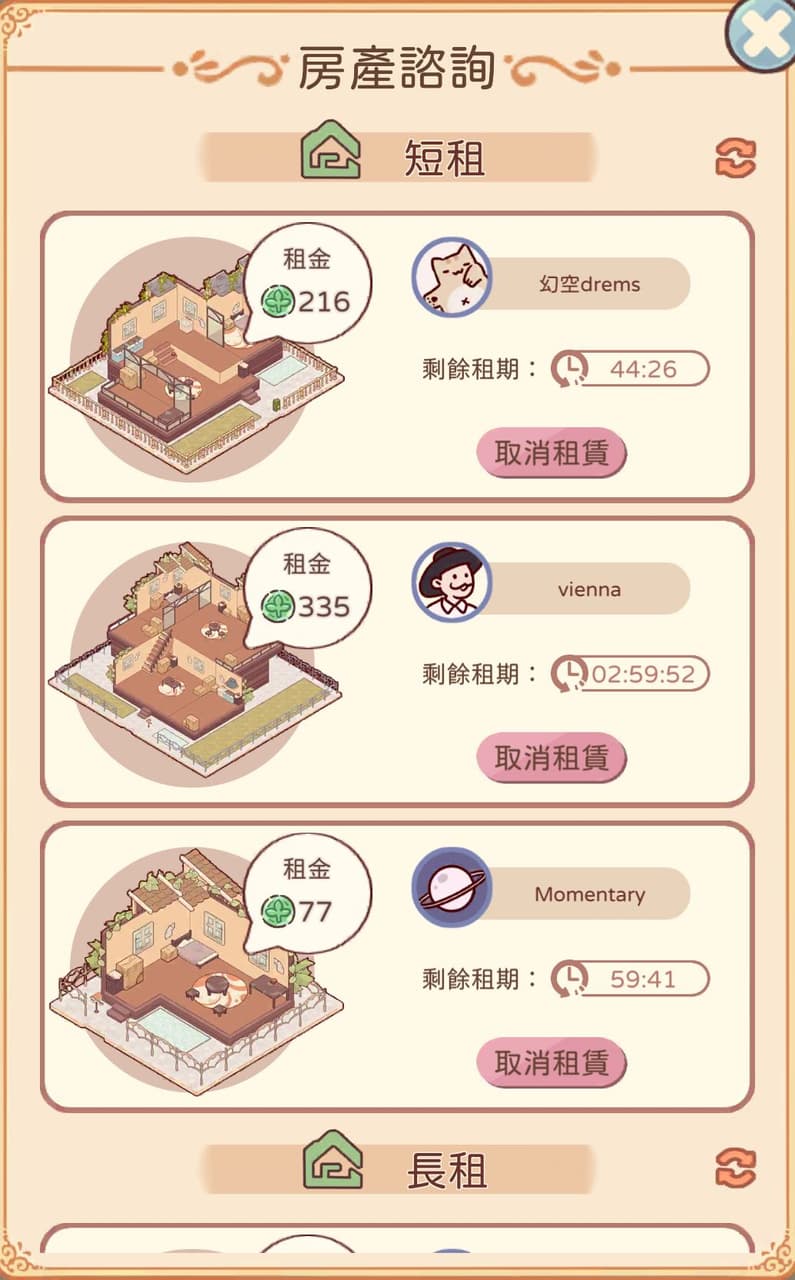
Task: Cancel vienna's rental
Action: pyautogui.click(x=551, y=758)
